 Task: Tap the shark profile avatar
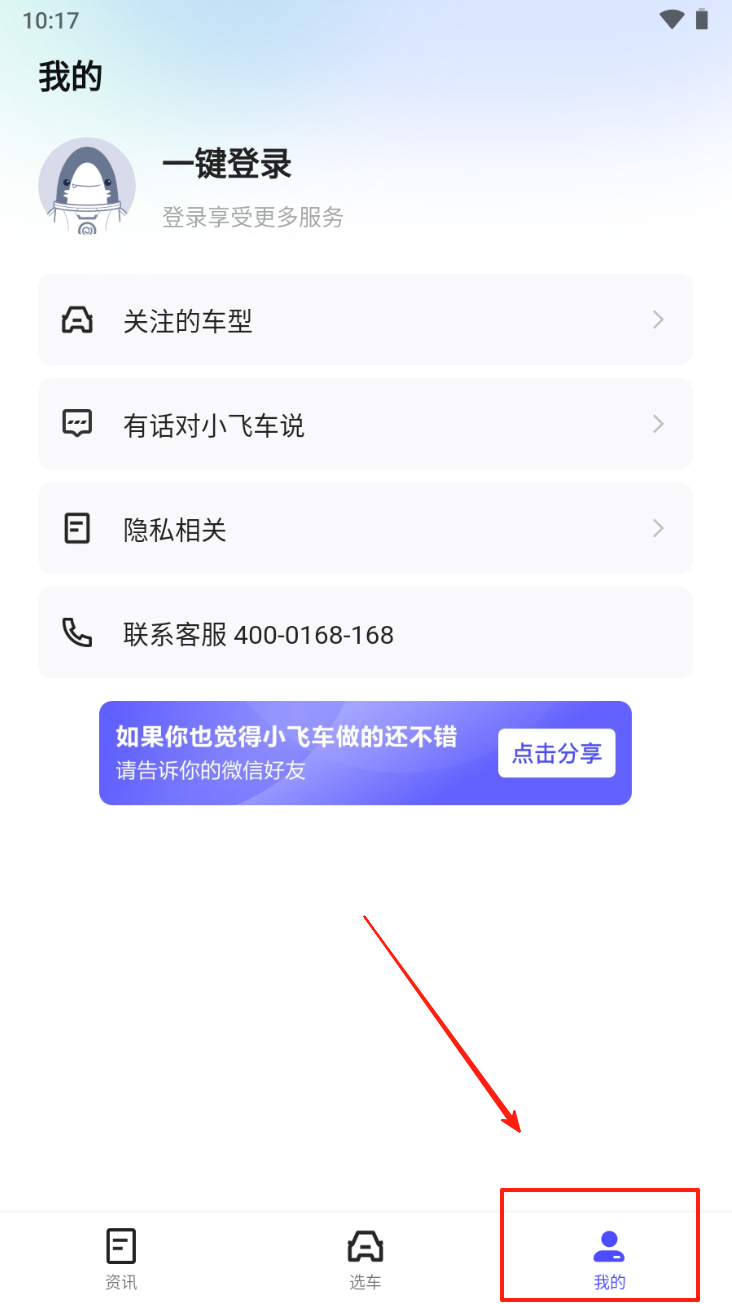[87, 187]
